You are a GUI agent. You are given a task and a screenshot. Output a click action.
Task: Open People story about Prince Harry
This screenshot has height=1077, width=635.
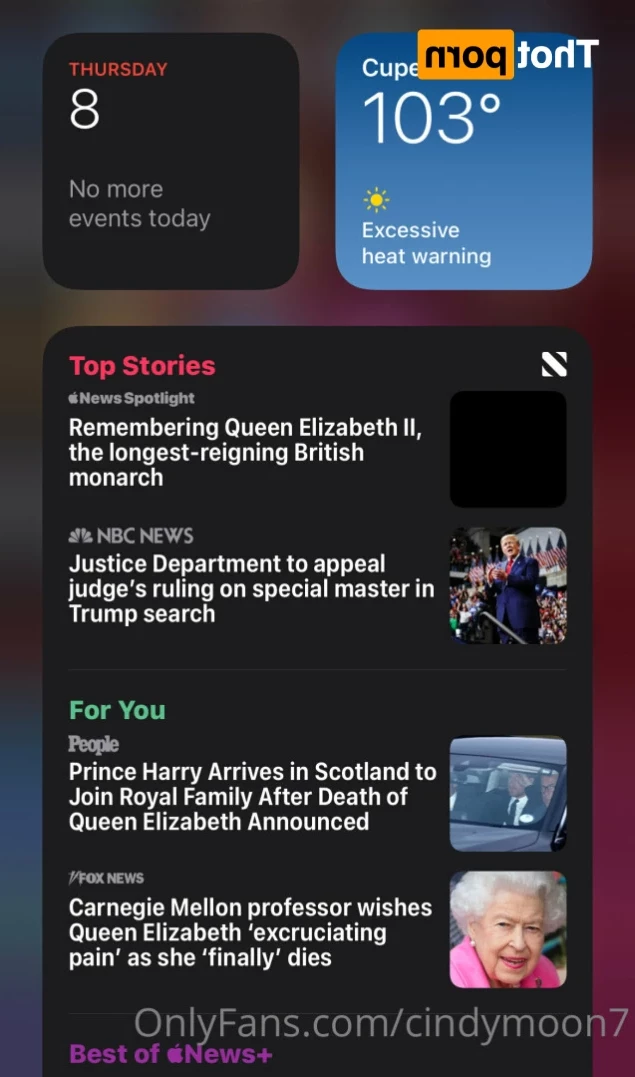click(252, 796)
